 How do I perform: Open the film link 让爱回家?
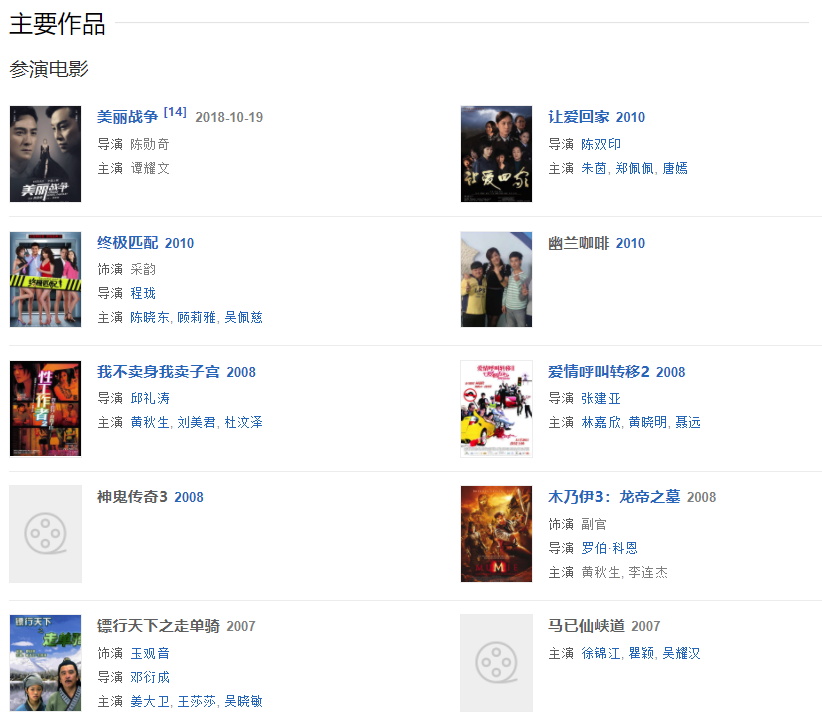(578, 117)
